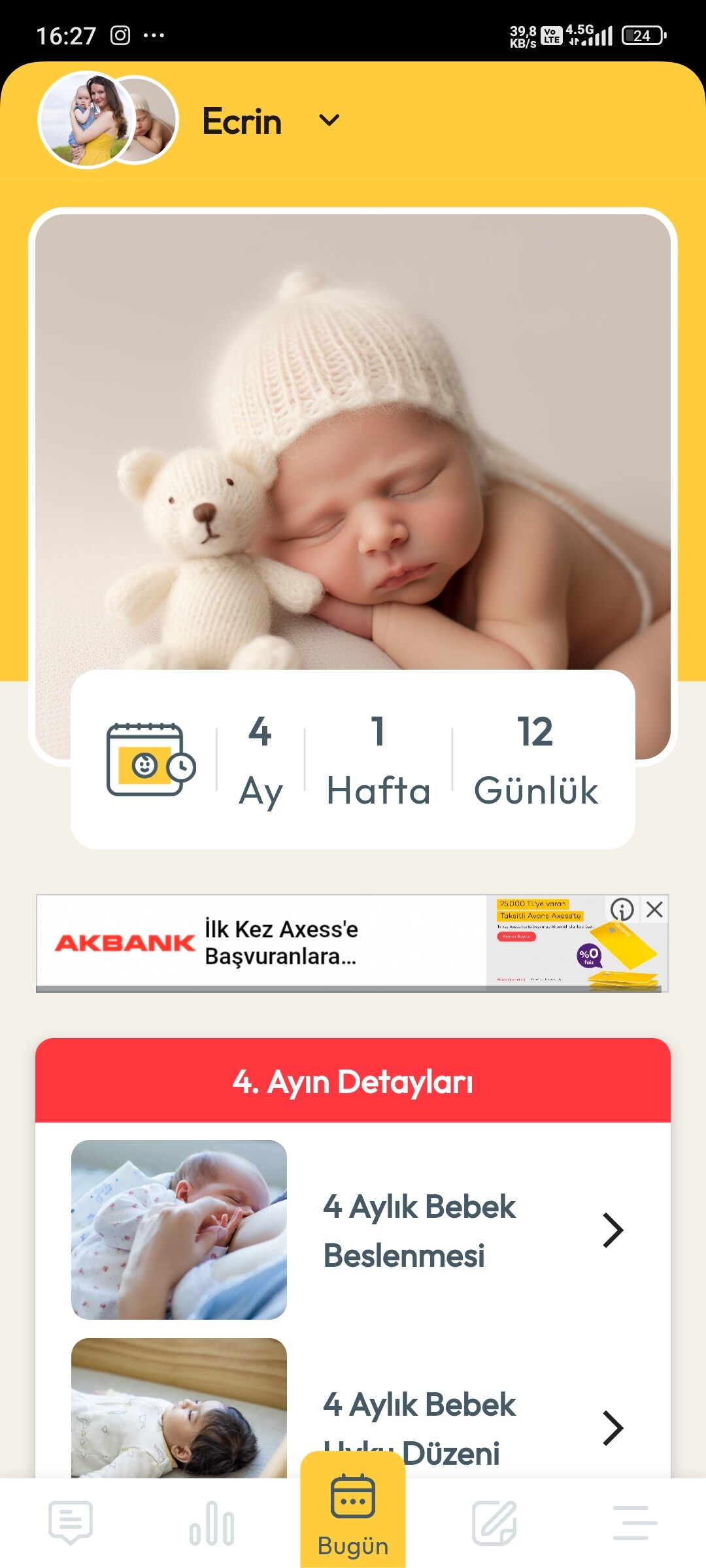
Task: Expand the Ecrin profile dropdown
Action: (329, 120)
